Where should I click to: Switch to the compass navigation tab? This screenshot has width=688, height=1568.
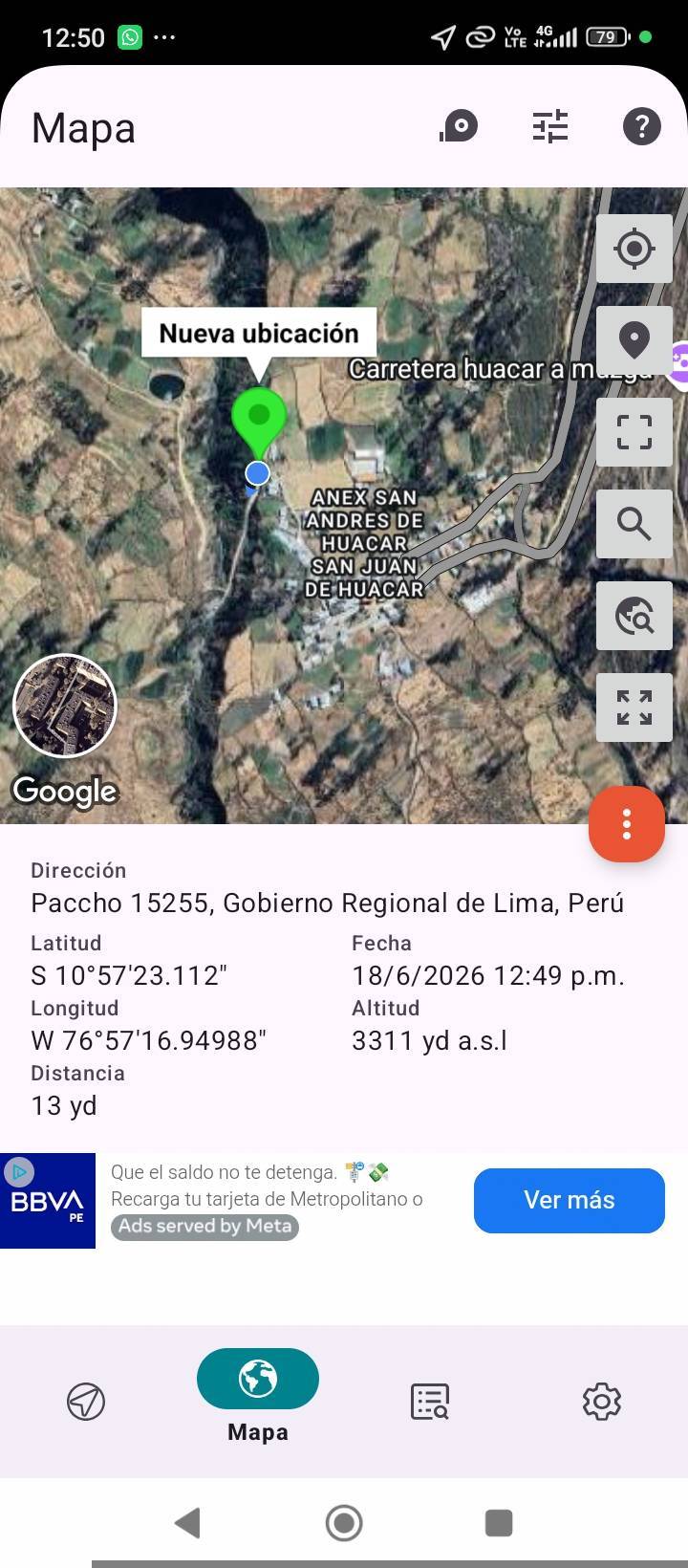click(86, 1402)
